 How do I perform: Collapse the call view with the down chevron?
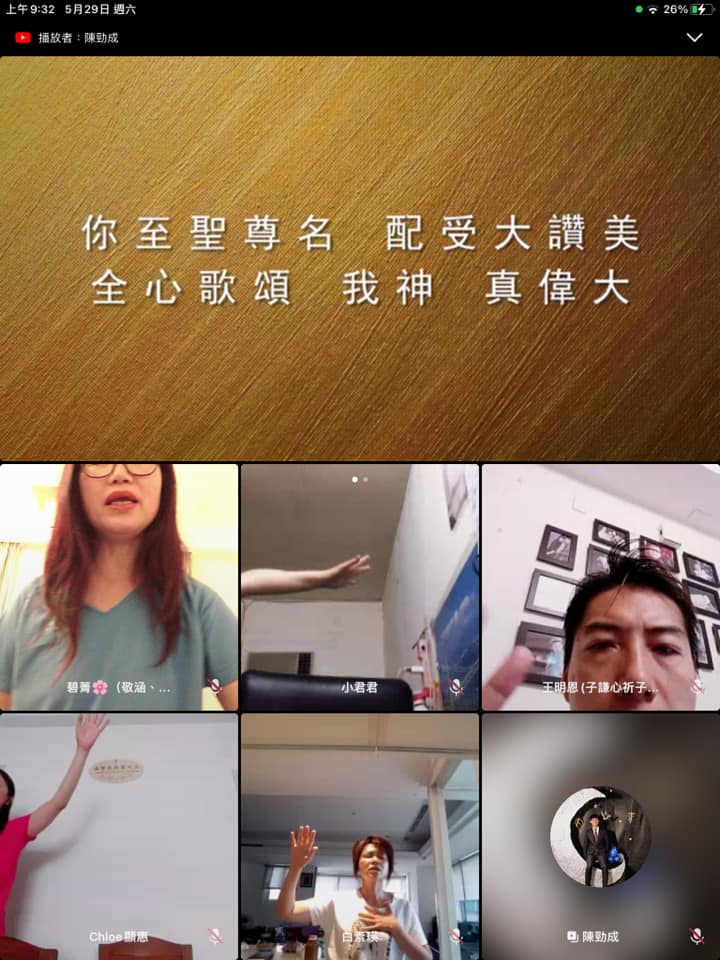[694, 37]
